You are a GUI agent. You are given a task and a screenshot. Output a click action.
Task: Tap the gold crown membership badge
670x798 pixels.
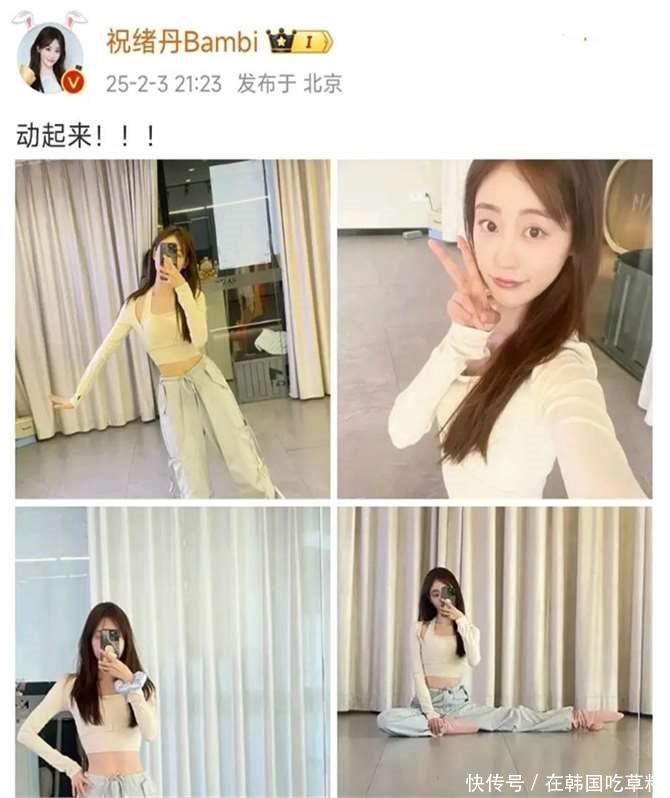[298, 42]
